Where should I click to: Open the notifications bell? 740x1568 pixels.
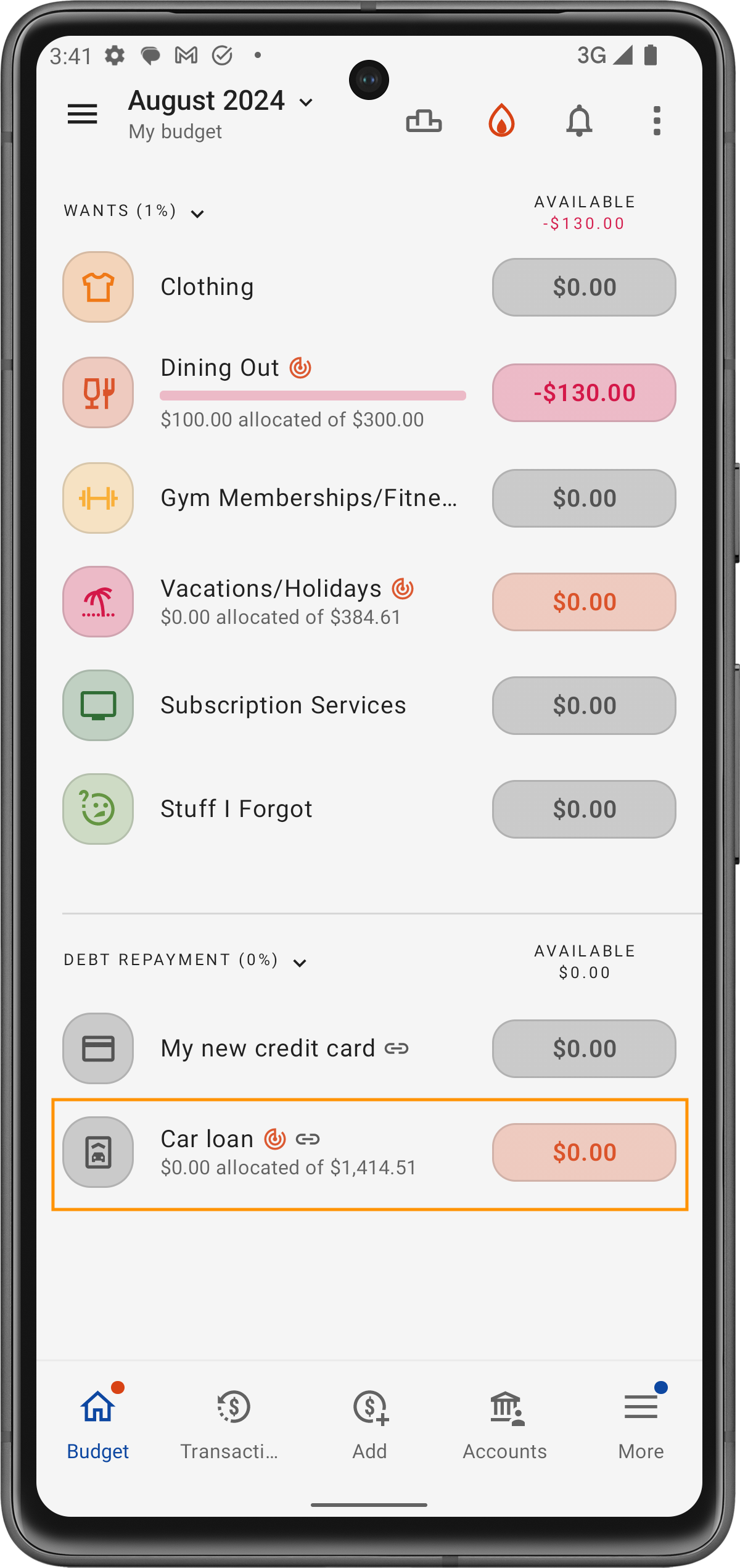[579, 120]
